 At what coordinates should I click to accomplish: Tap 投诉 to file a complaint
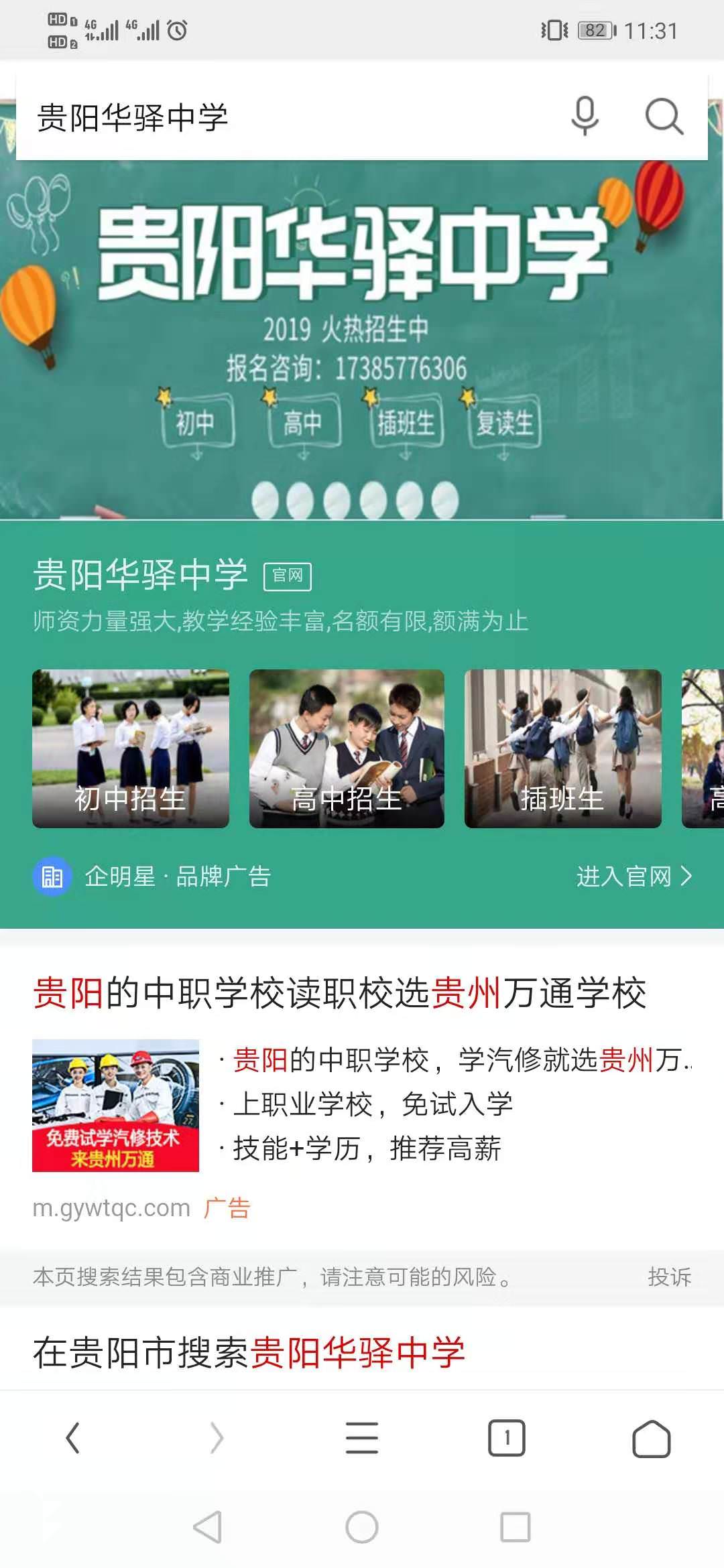pyautogui.click(x=669, y=1277)
